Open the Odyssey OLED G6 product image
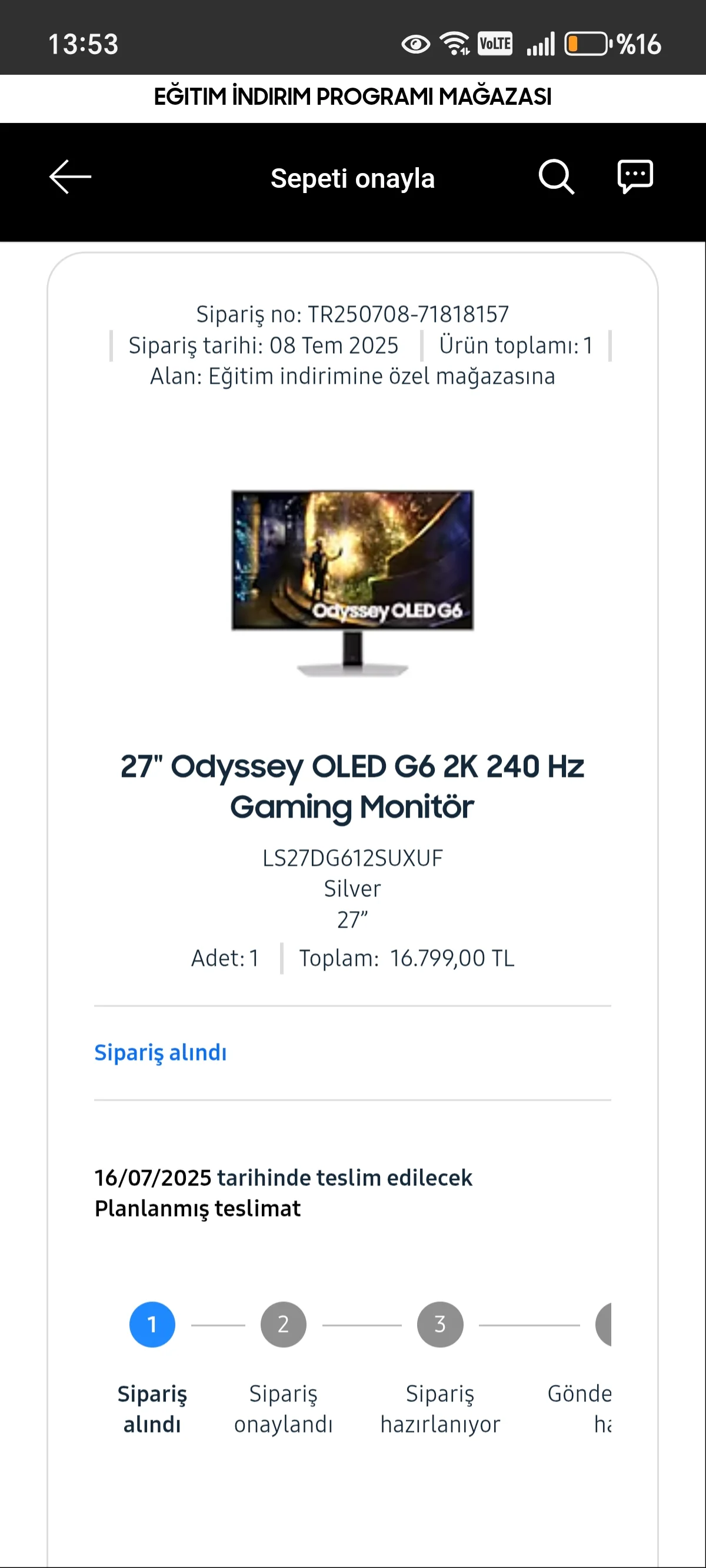 tap(352, 583)
